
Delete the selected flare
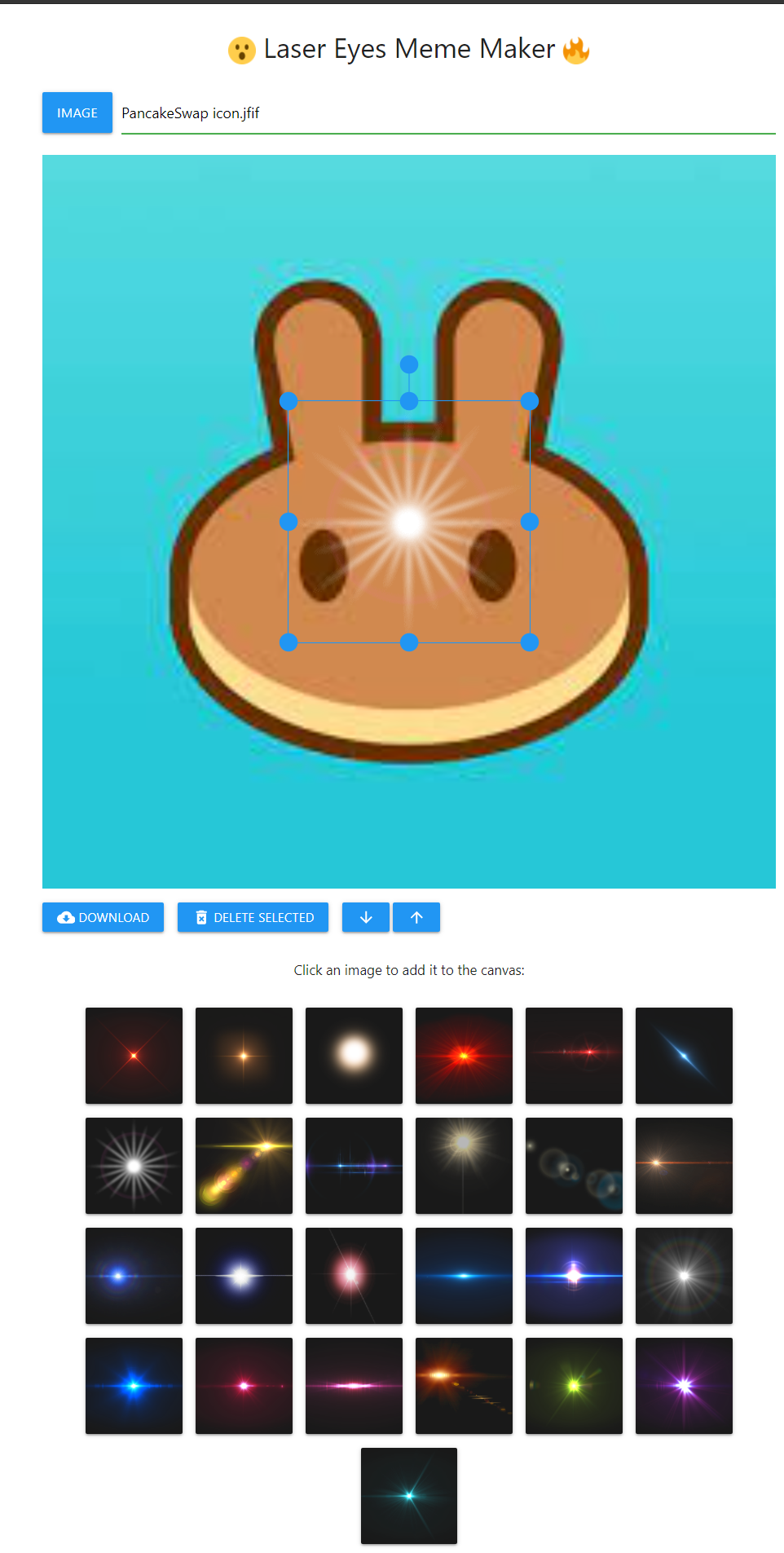pyautogui.click(x=253, y=917)
